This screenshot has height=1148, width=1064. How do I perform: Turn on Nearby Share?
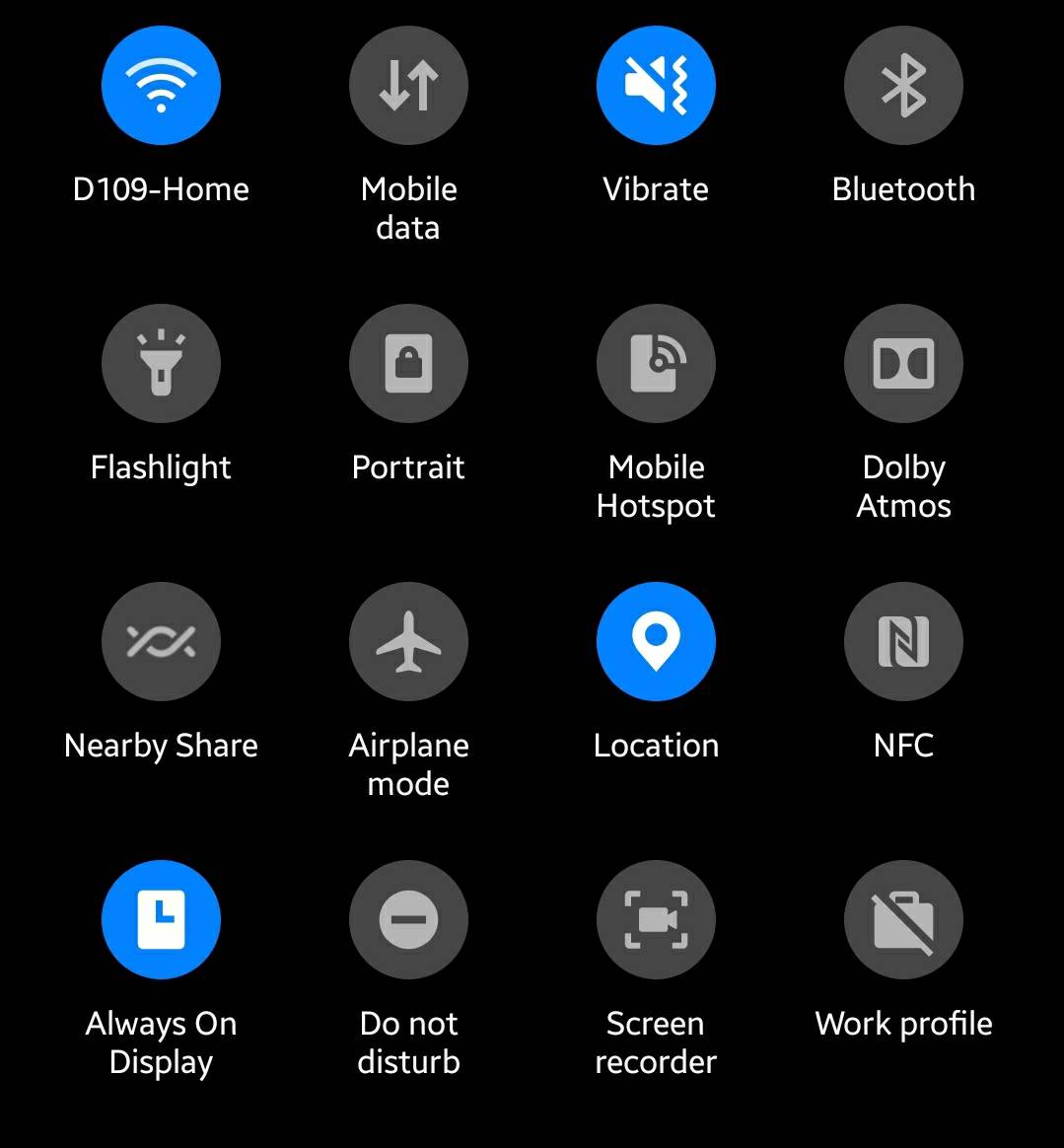point(161,642)
